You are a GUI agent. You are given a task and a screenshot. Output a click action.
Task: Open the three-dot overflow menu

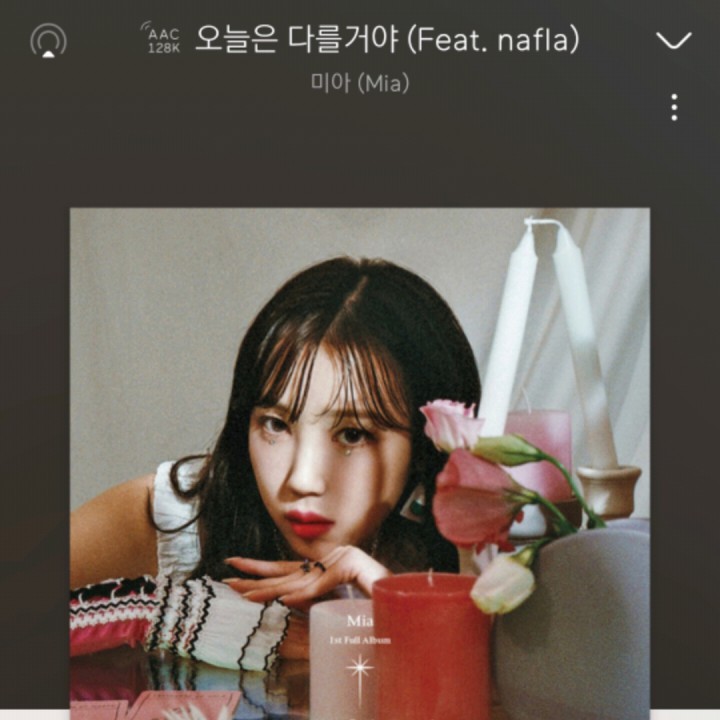[x=674, y=107]
